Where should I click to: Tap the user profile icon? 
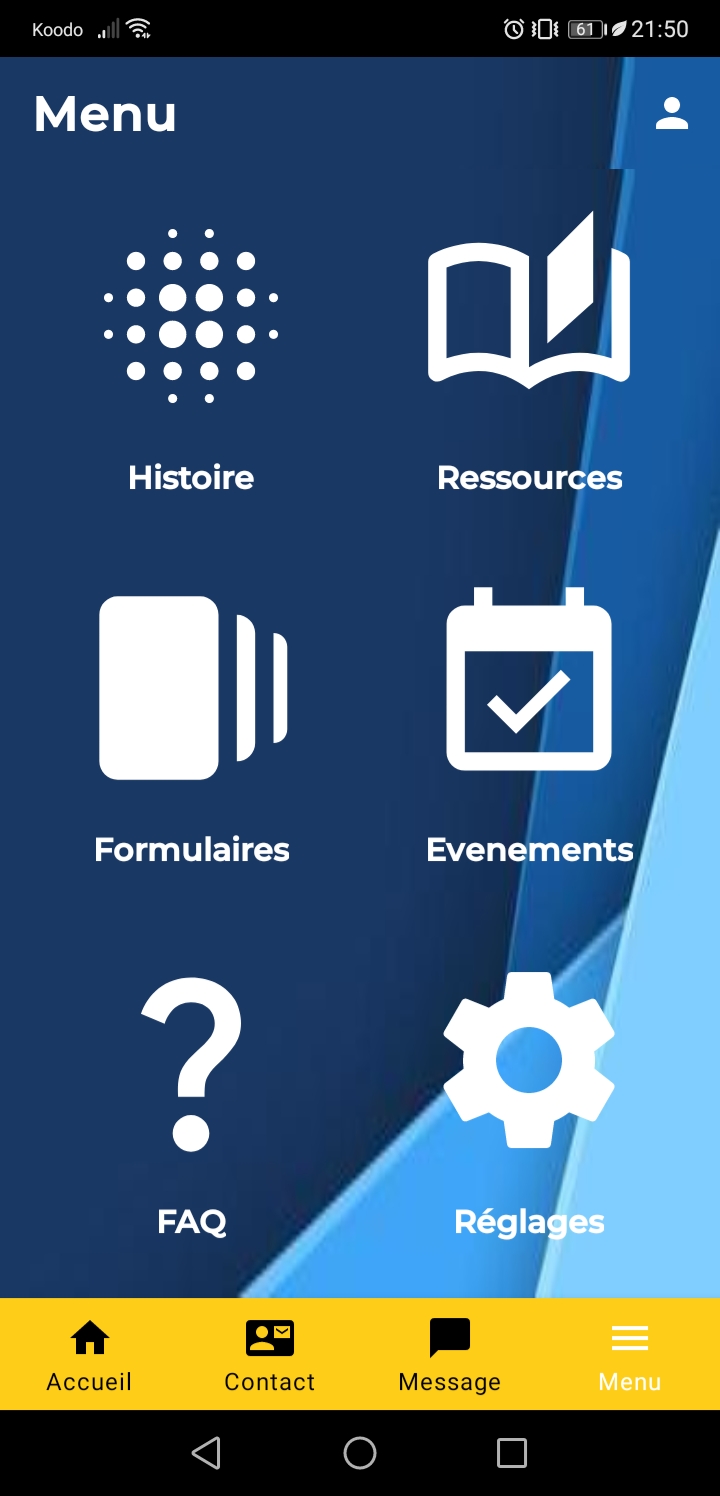[x=672, y=114]
